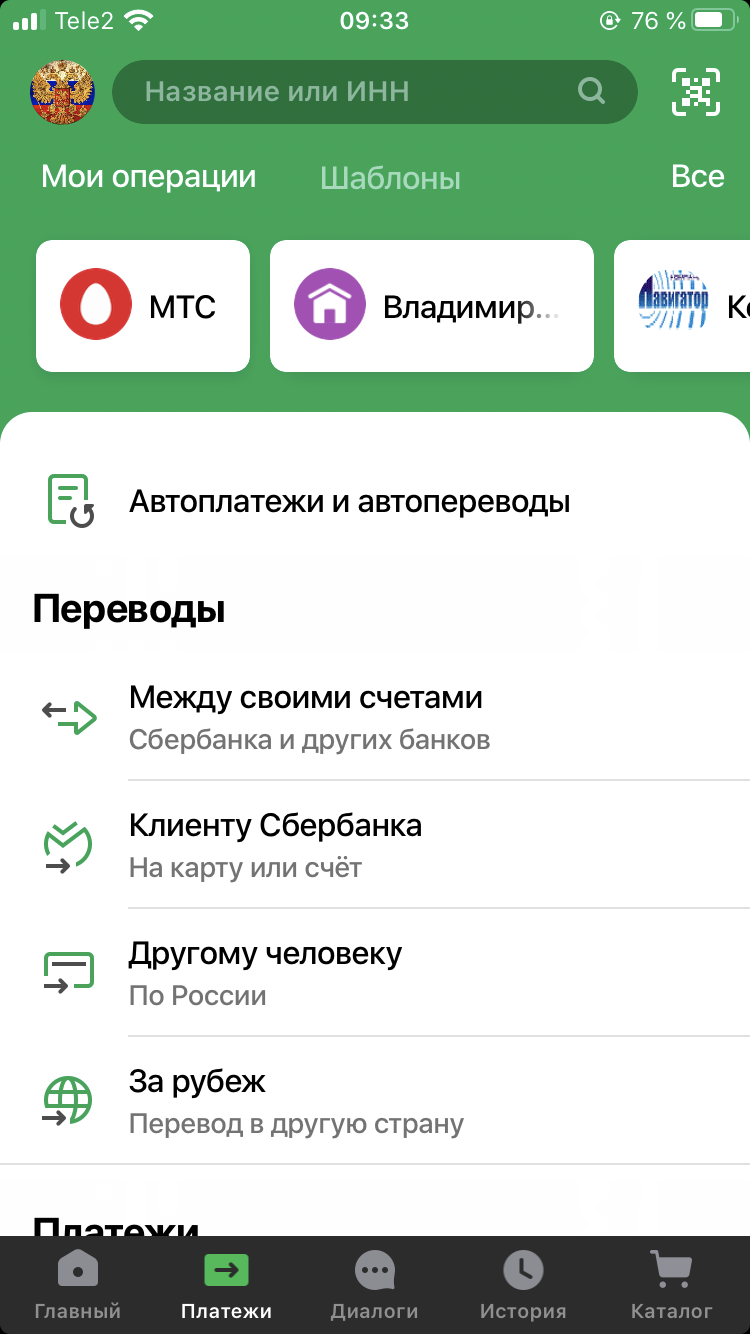Open the QR code scanner
This screenshot has height=1334, width=750.
(x=696, y=93)
